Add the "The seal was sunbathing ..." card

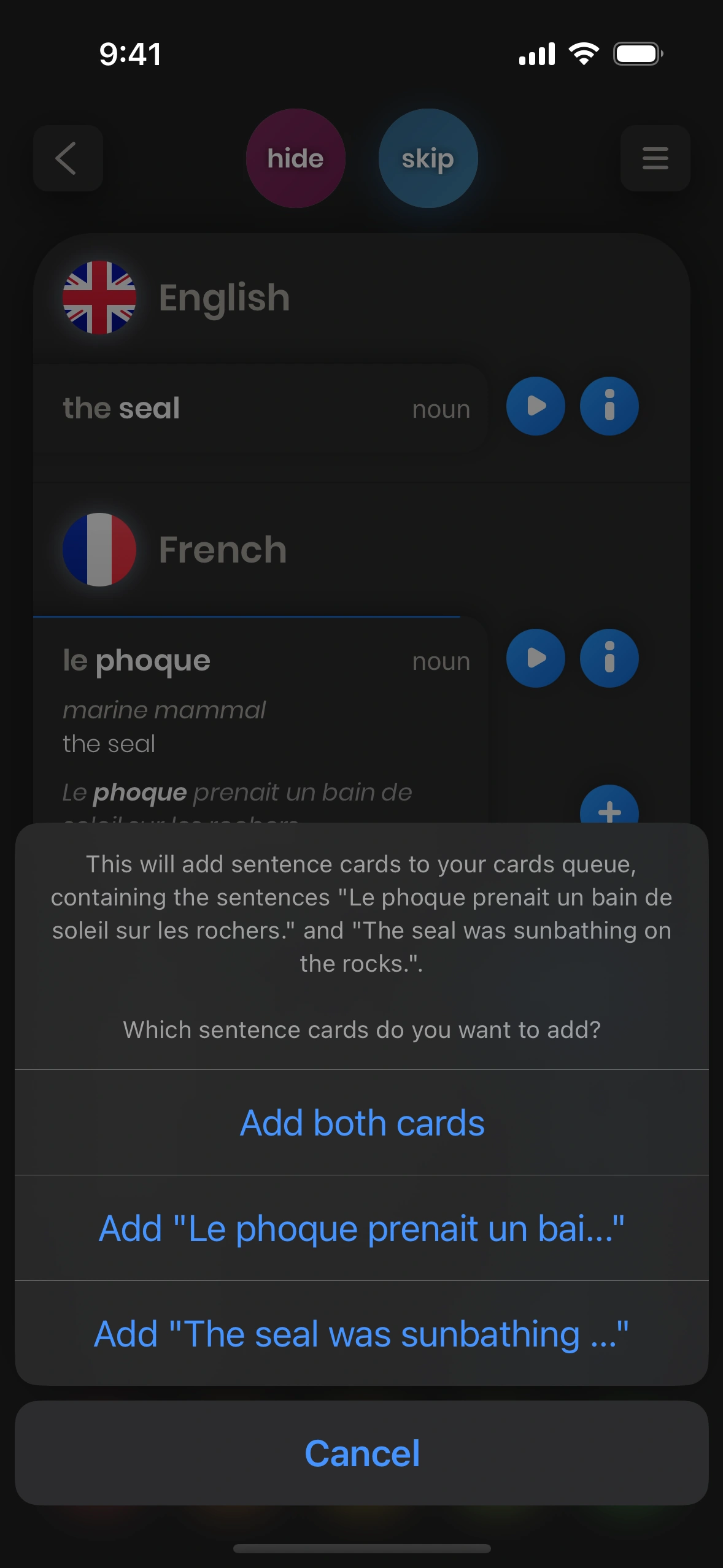361,1334
